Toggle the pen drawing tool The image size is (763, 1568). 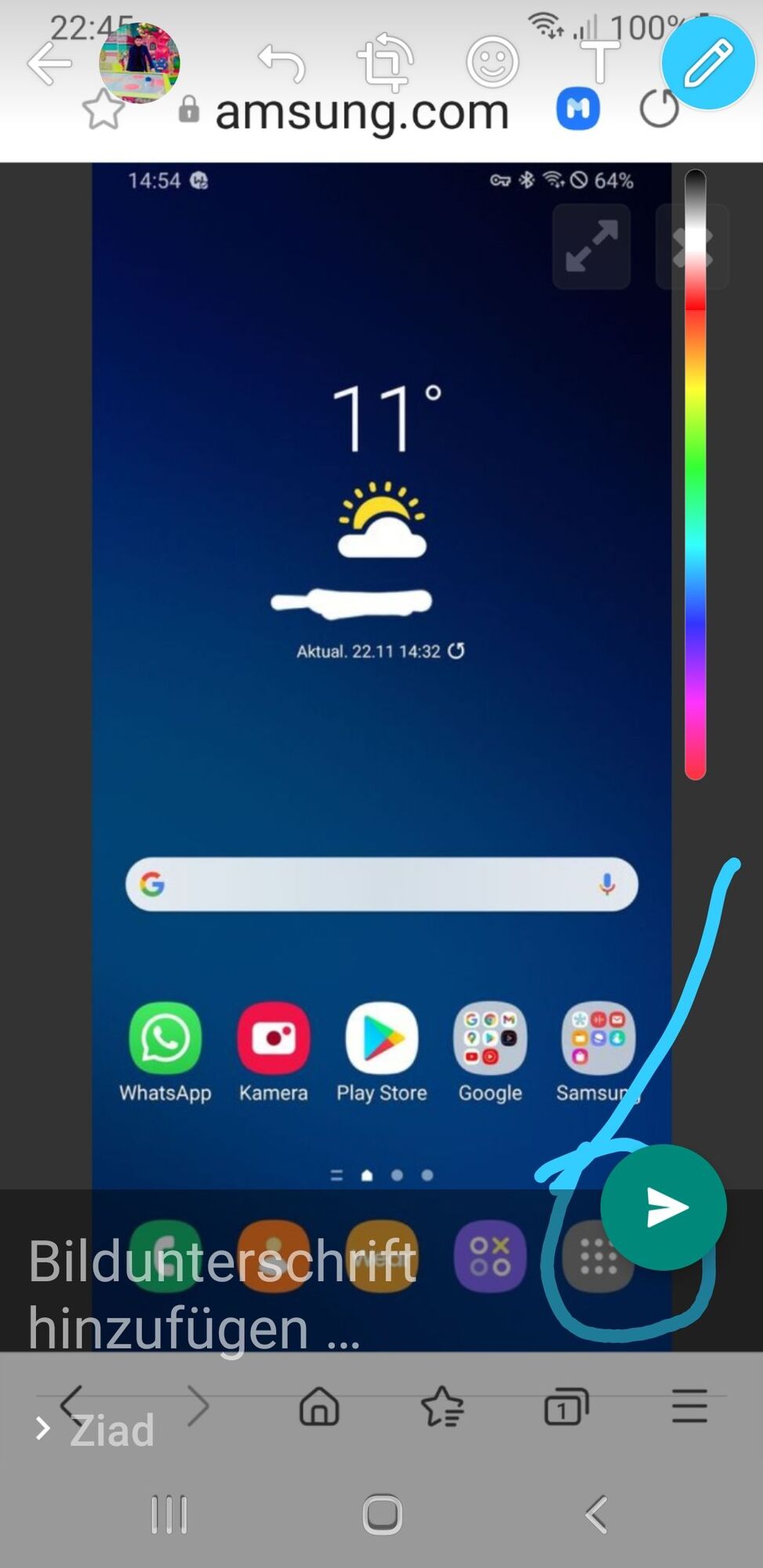708,63
